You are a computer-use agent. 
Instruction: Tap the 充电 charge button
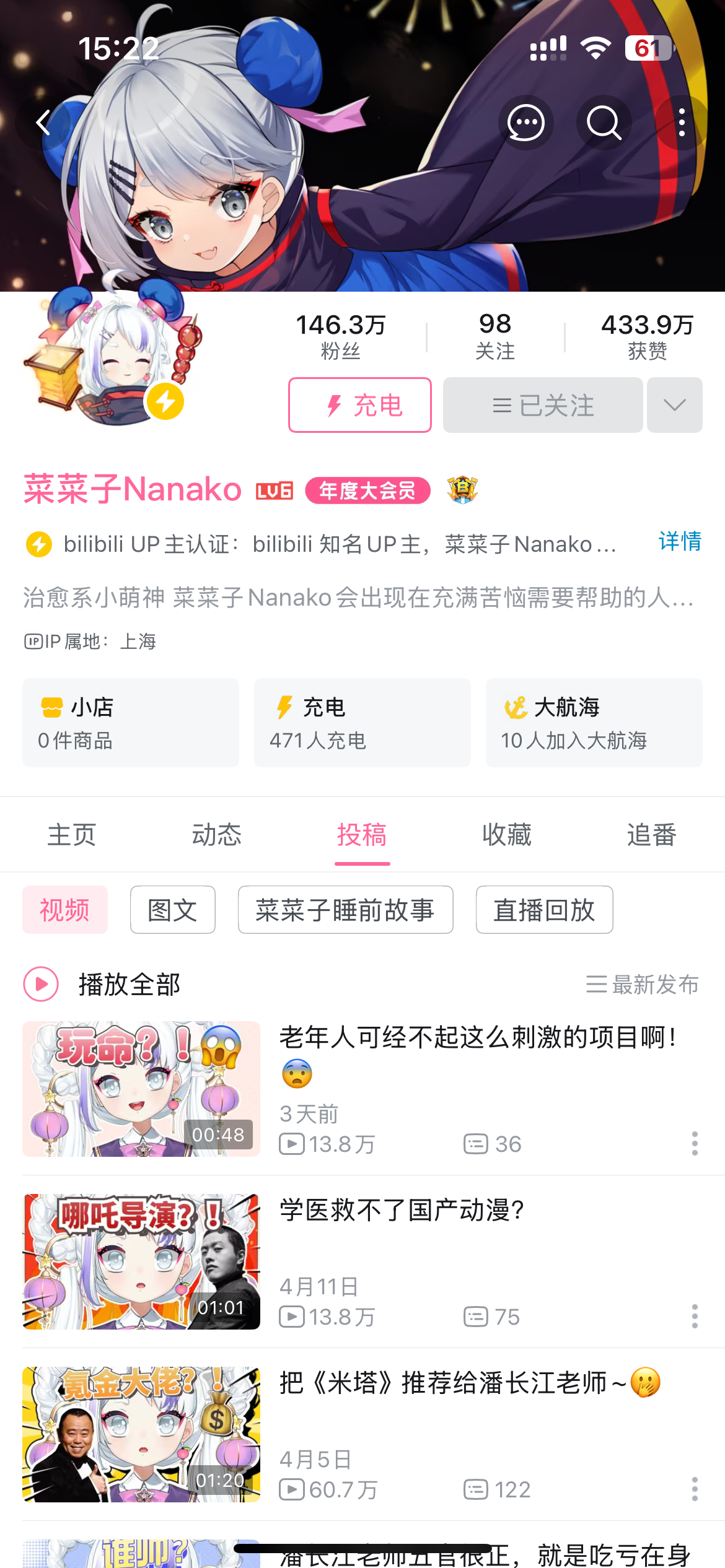click(360, 405)
